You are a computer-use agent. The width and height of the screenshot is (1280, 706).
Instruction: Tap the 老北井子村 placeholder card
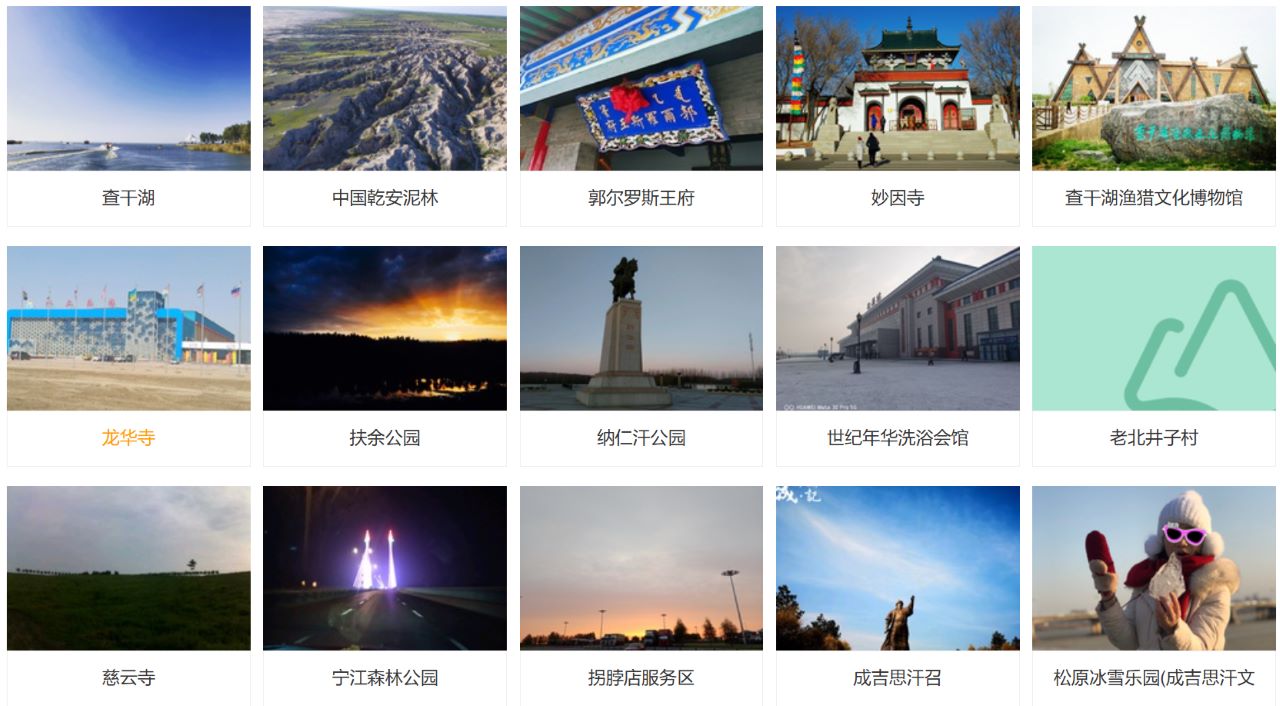click(x=1153, y=356)
